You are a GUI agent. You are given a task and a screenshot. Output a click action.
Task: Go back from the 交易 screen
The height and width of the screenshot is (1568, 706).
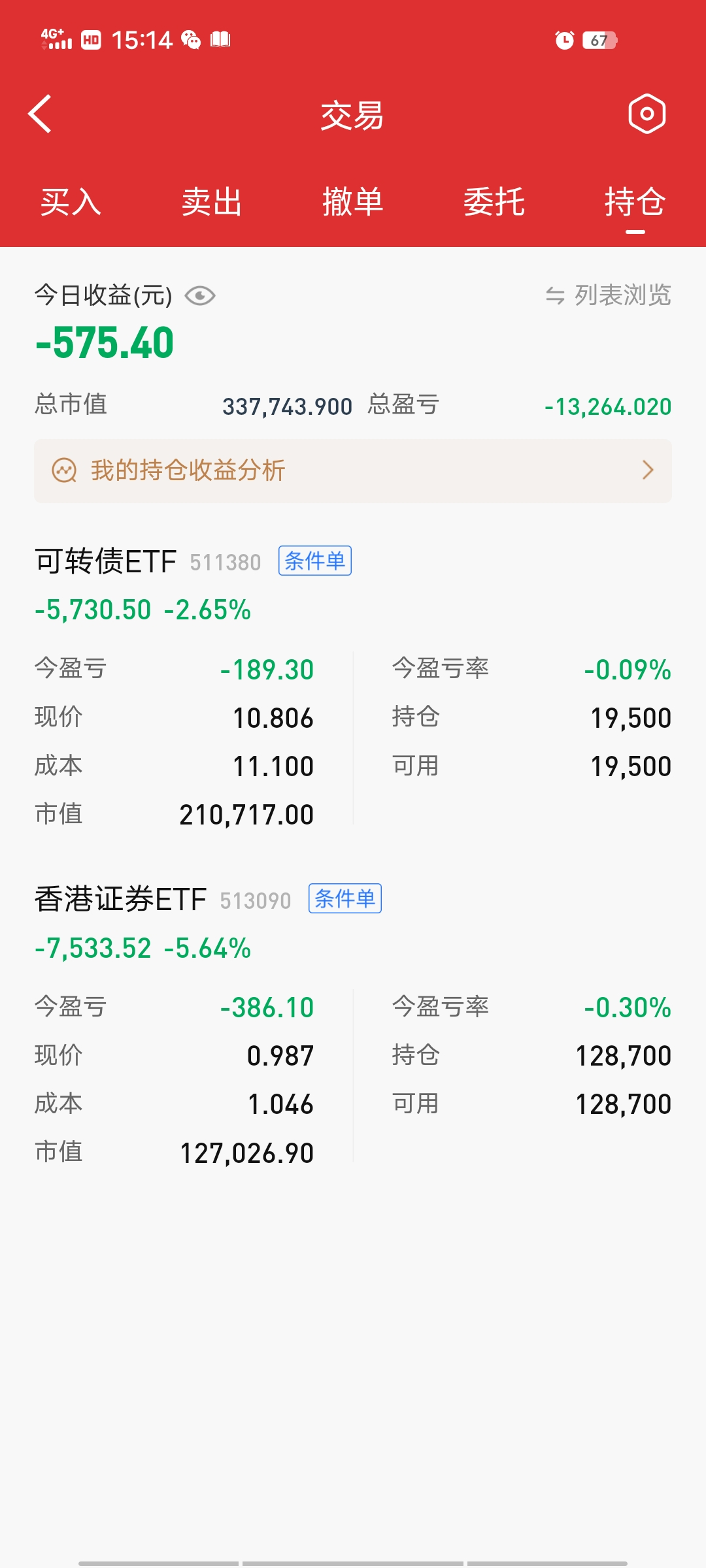41,114
